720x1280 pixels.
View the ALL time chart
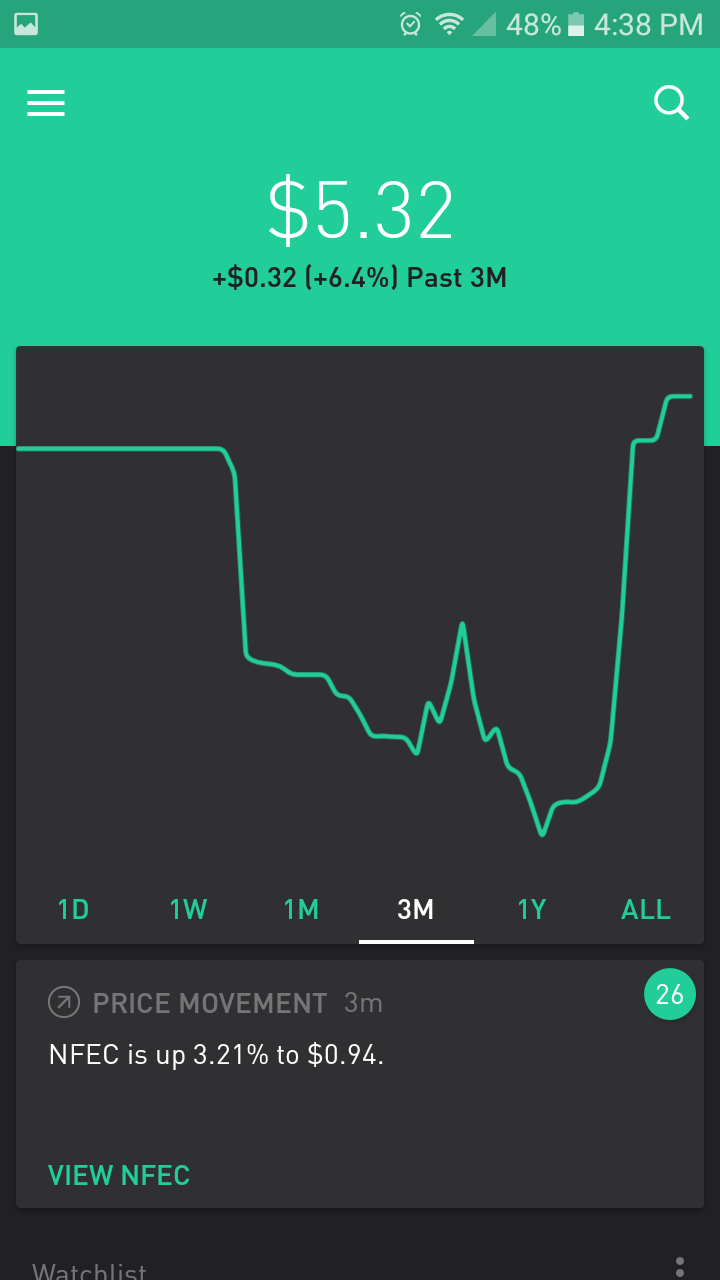(x=646, y=909)
